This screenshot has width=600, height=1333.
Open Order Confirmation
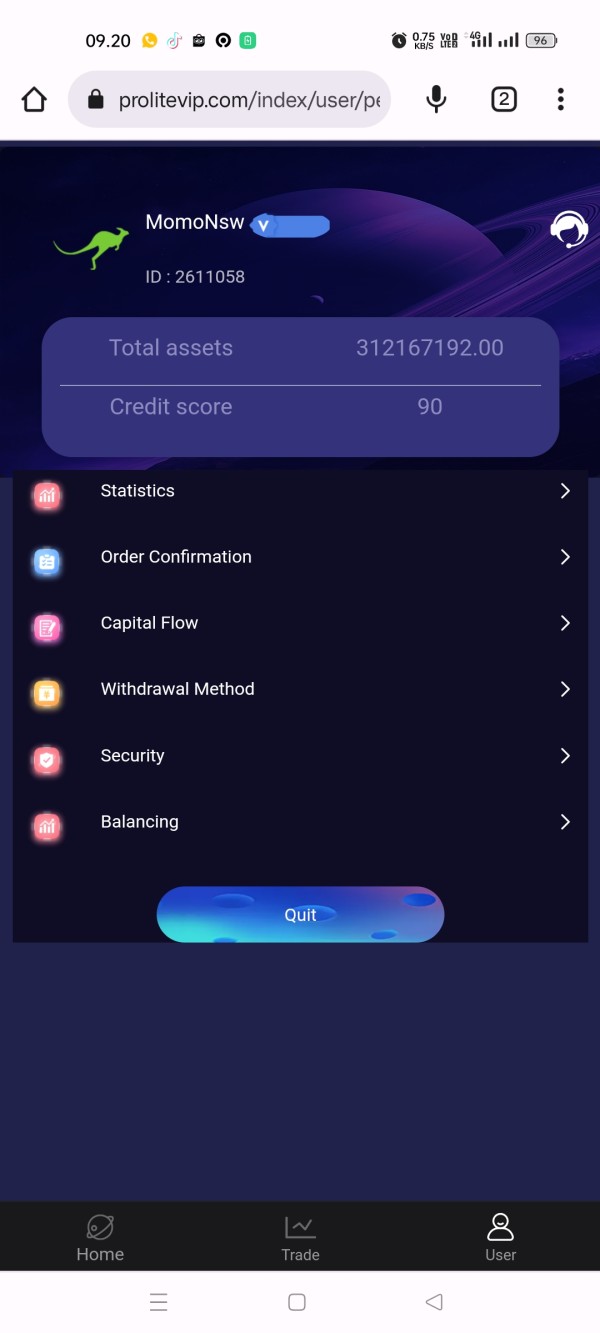tap(300, 557)
